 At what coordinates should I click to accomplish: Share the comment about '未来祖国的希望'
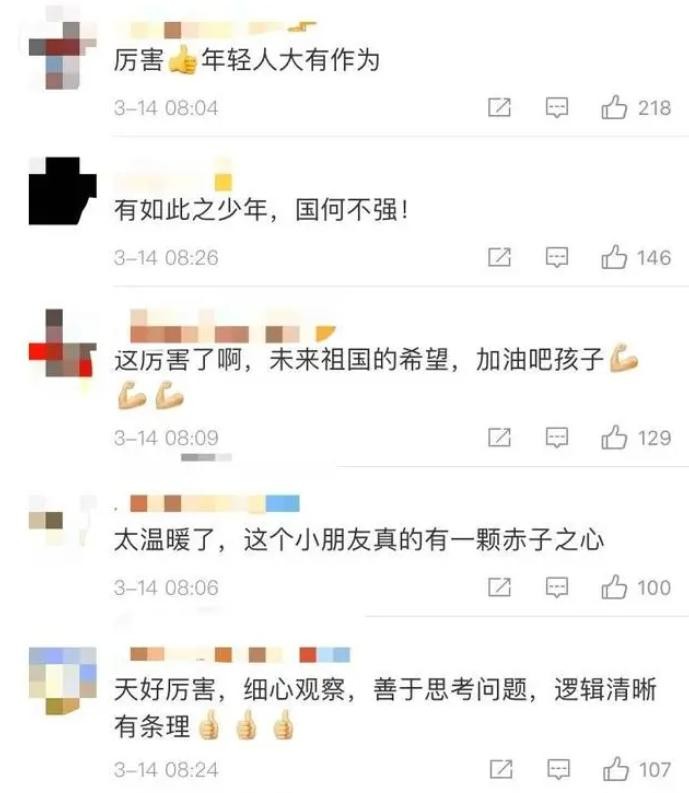tap(499, 437)
